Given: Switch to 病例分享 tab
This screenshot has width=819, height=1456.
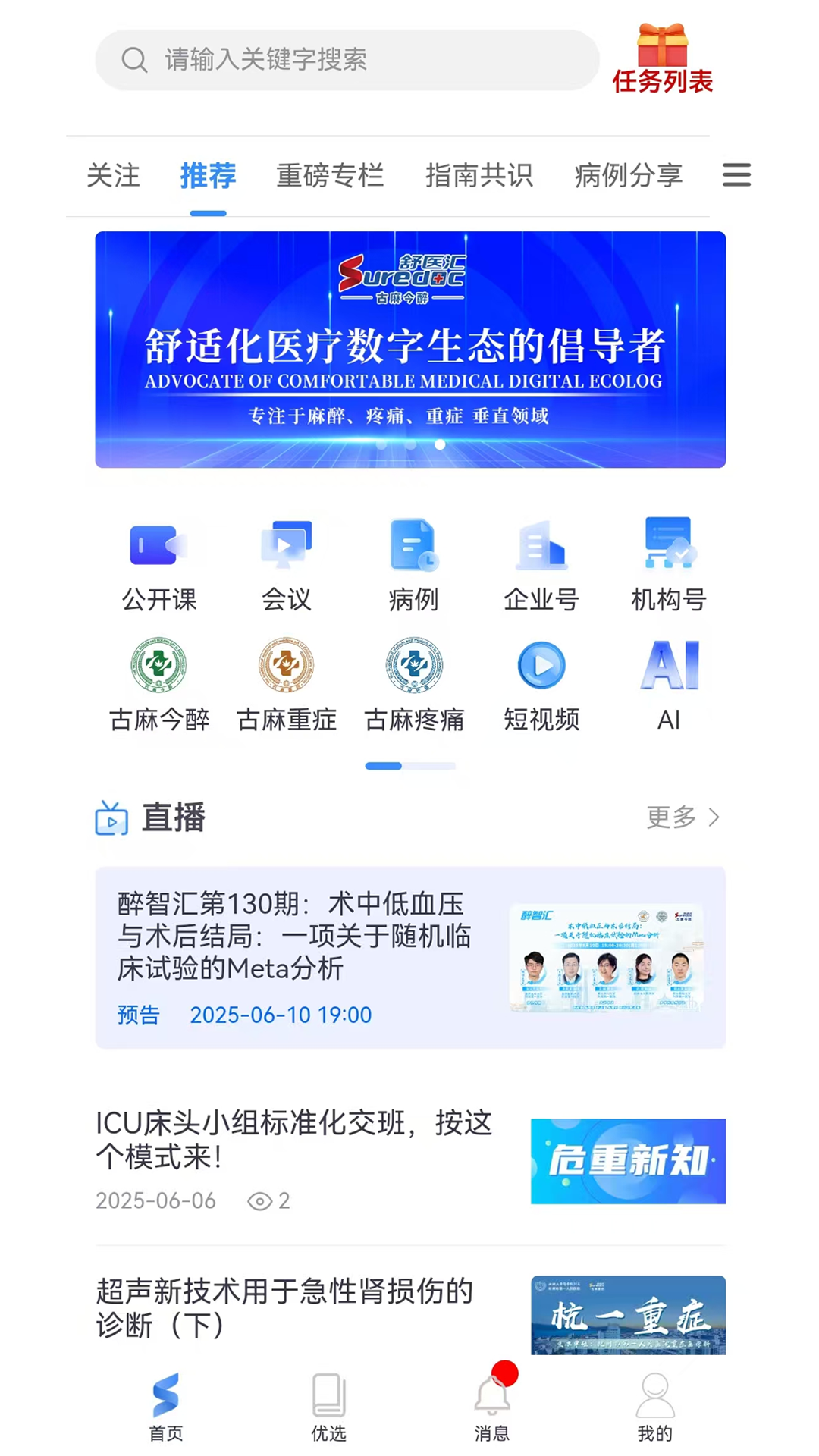Looking at the screenshot, I should (628, 176).
